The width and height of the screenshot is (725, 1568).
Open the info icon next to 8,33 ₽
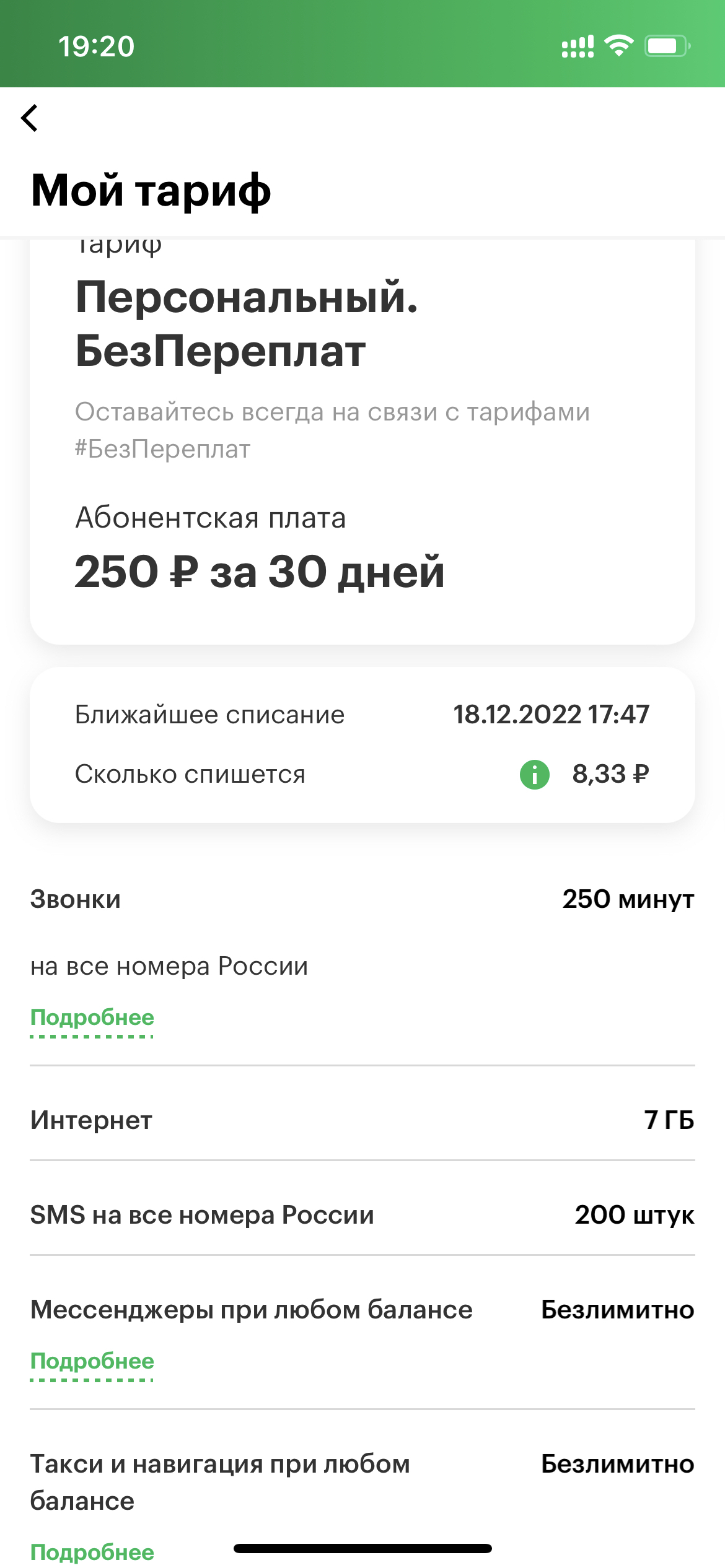pyautogui.click(x=534, y=774)
